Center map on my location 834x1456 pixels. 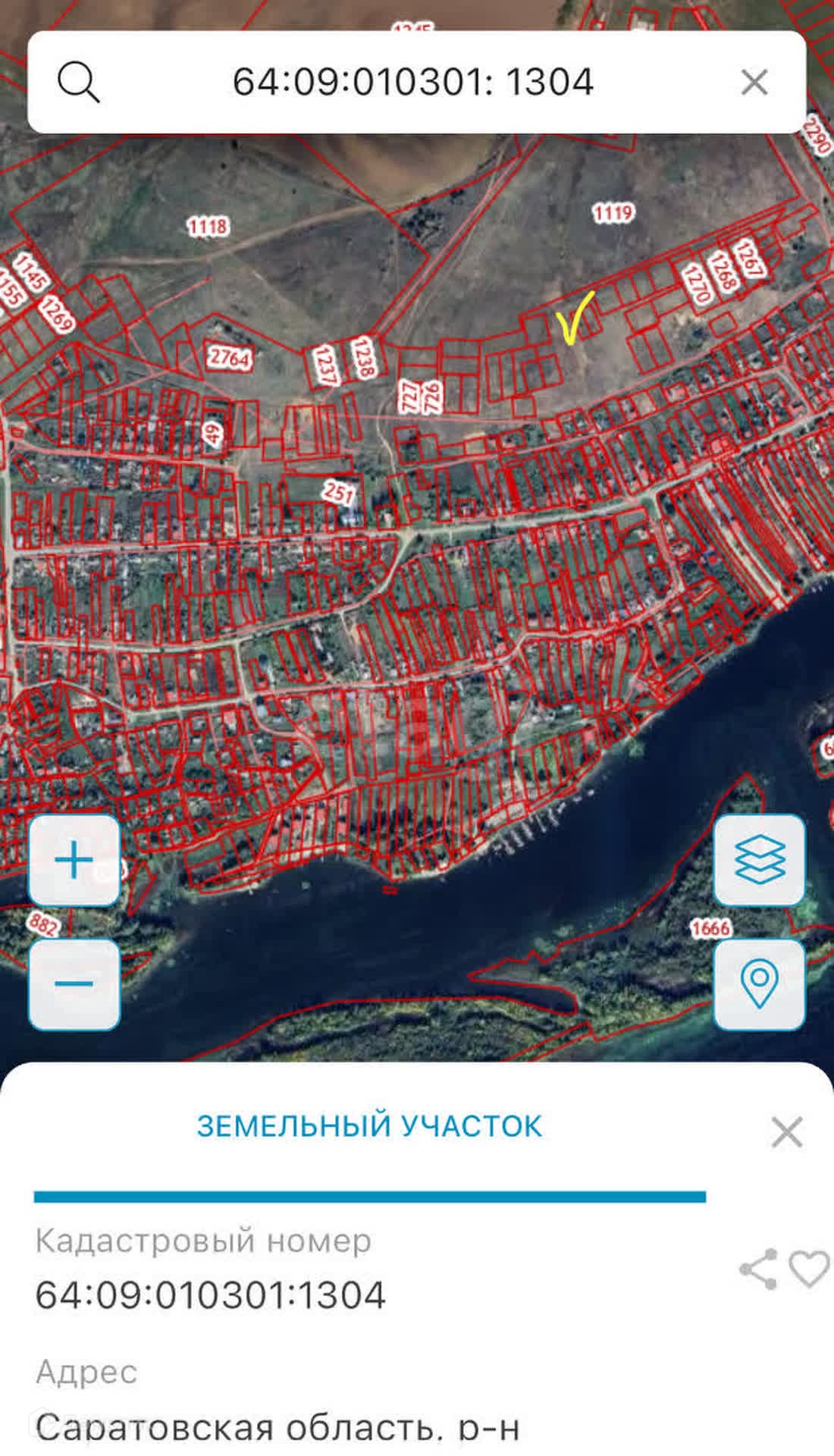[760, 984]
